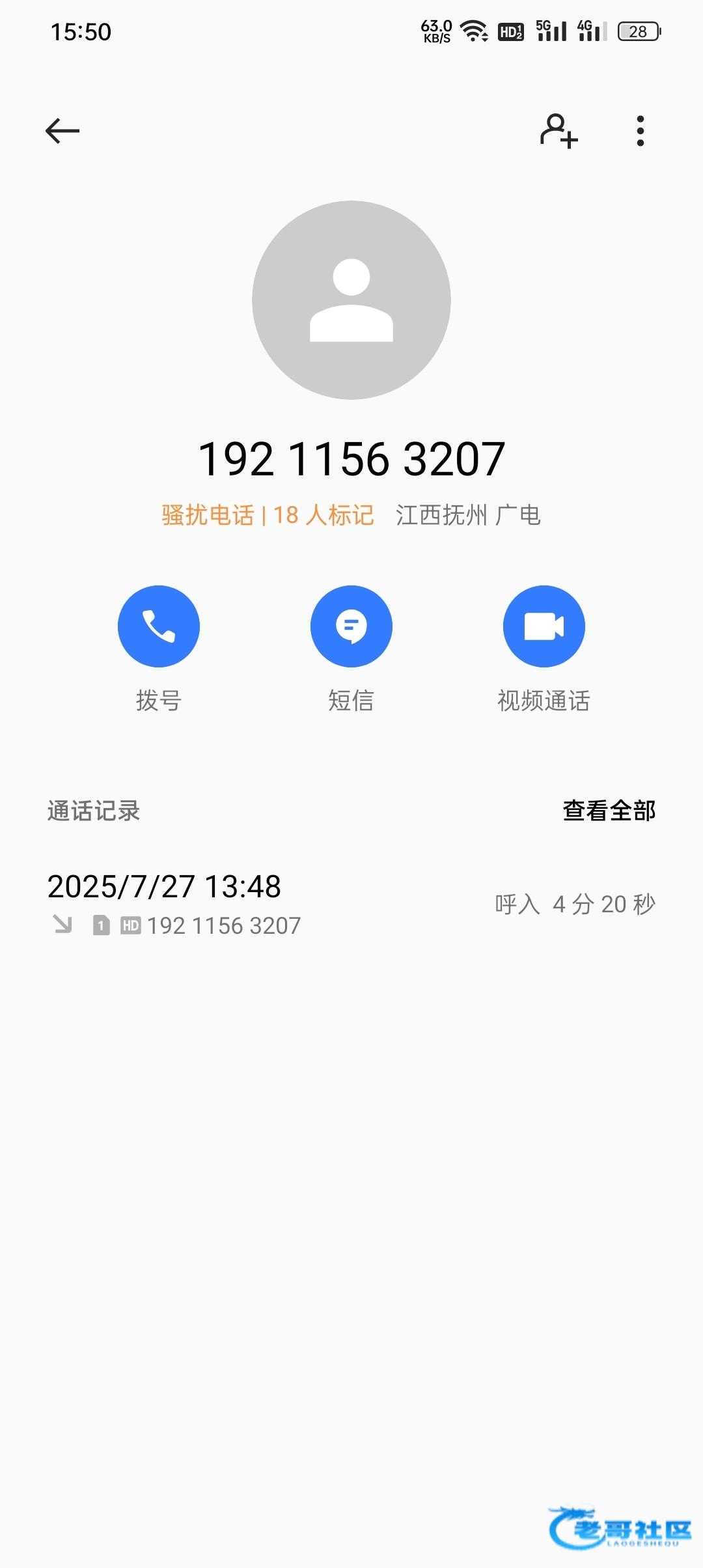
Task: Open the 2025/7/27 13:48 call record
Action: [x=351, y=904]
